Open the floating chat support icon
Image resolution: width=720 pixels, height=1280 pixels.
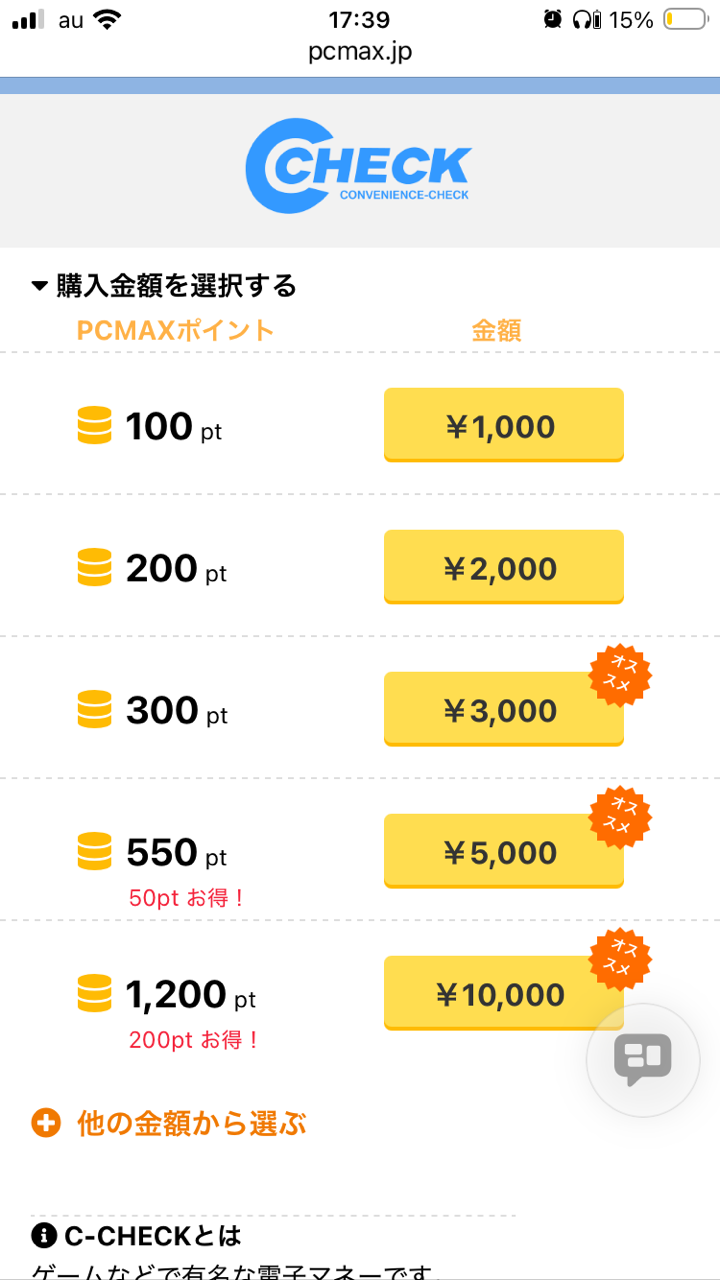[x=642, y=1060]
